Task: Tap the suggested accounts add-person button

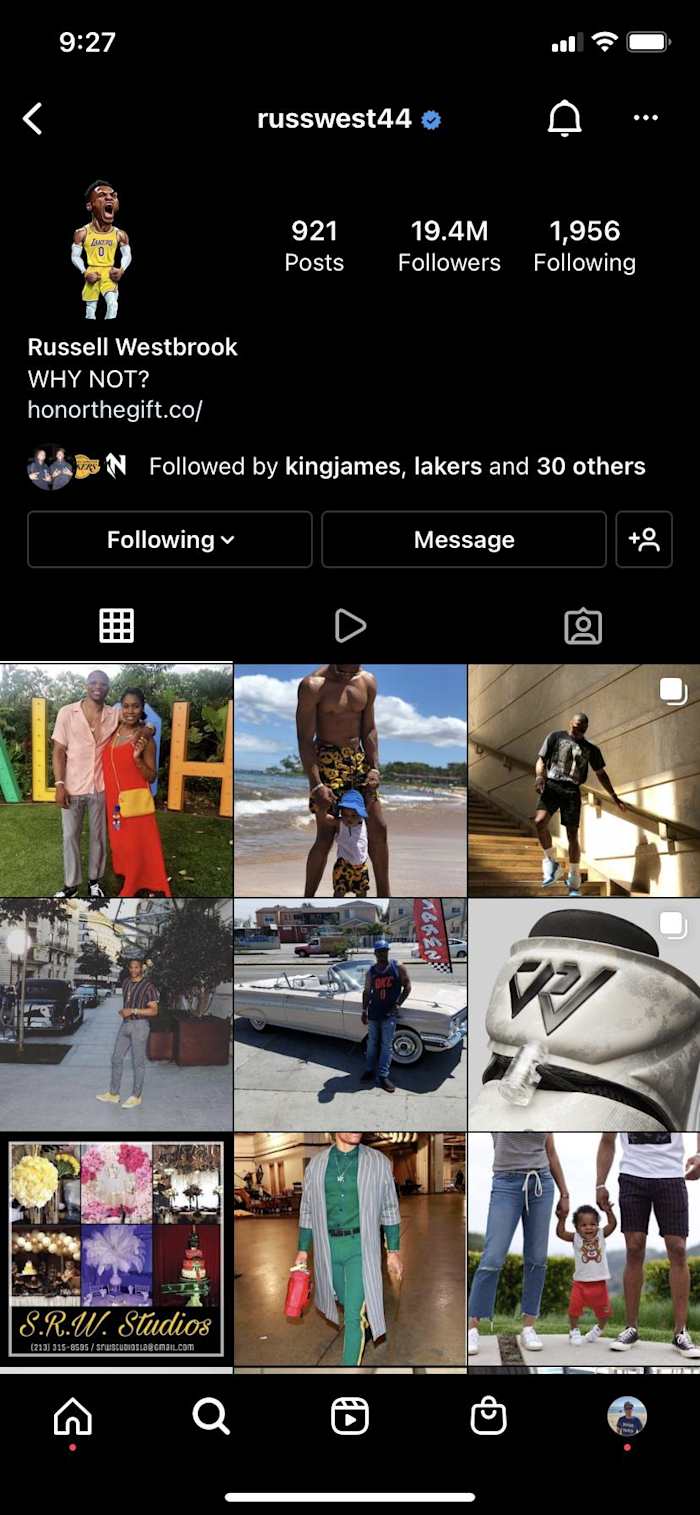Action: tap(644, 540)
